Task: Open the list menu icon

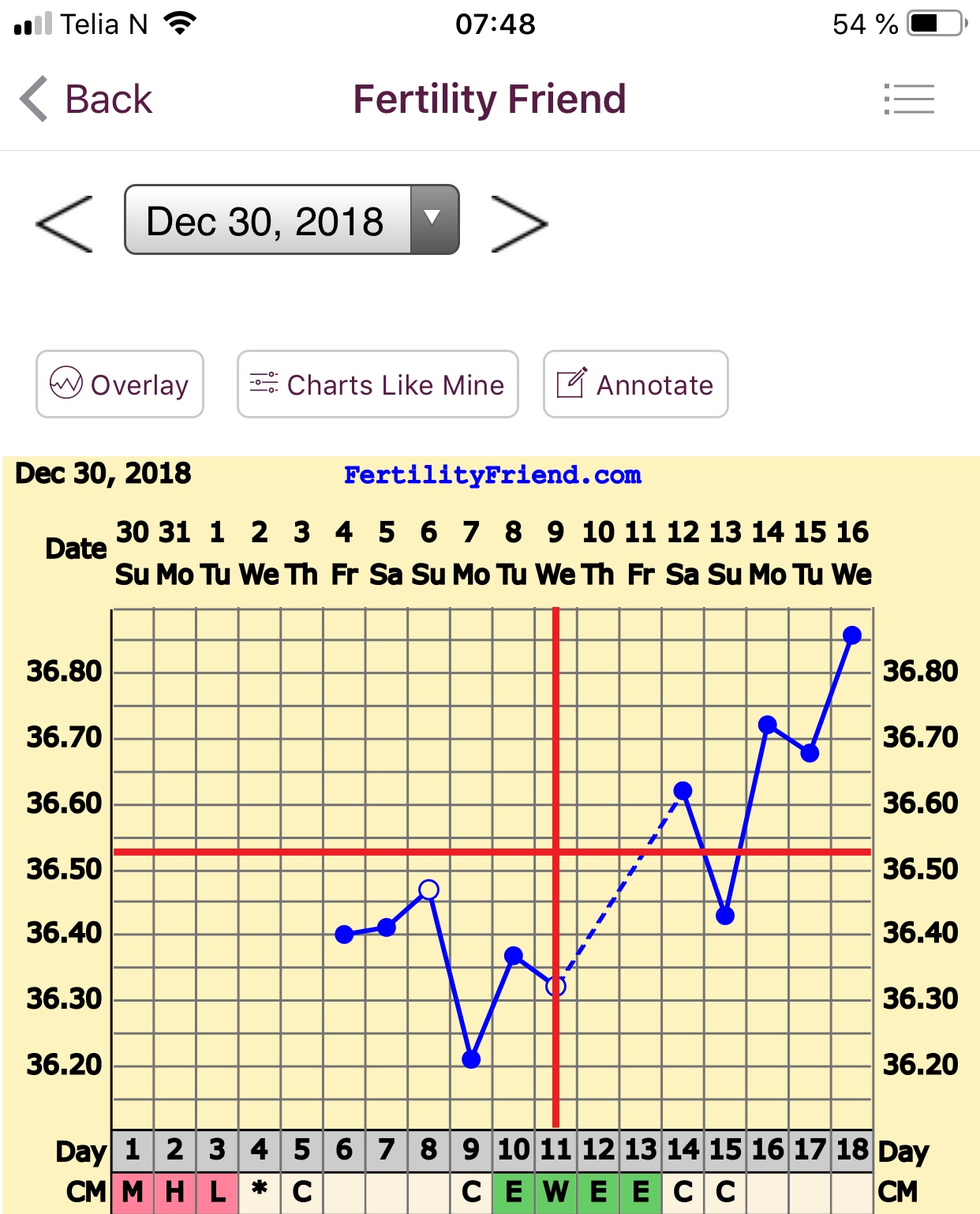Action: coord(909,99)
